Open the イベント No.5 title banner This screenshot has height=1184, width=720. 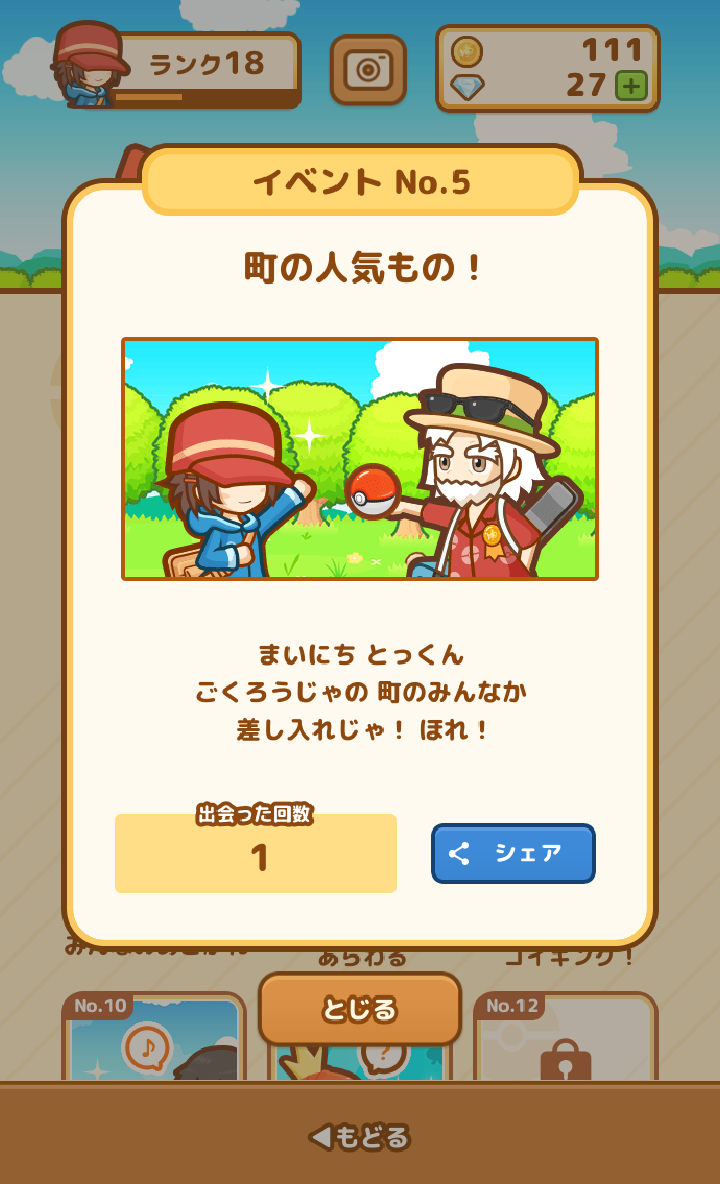coord(359,180)
